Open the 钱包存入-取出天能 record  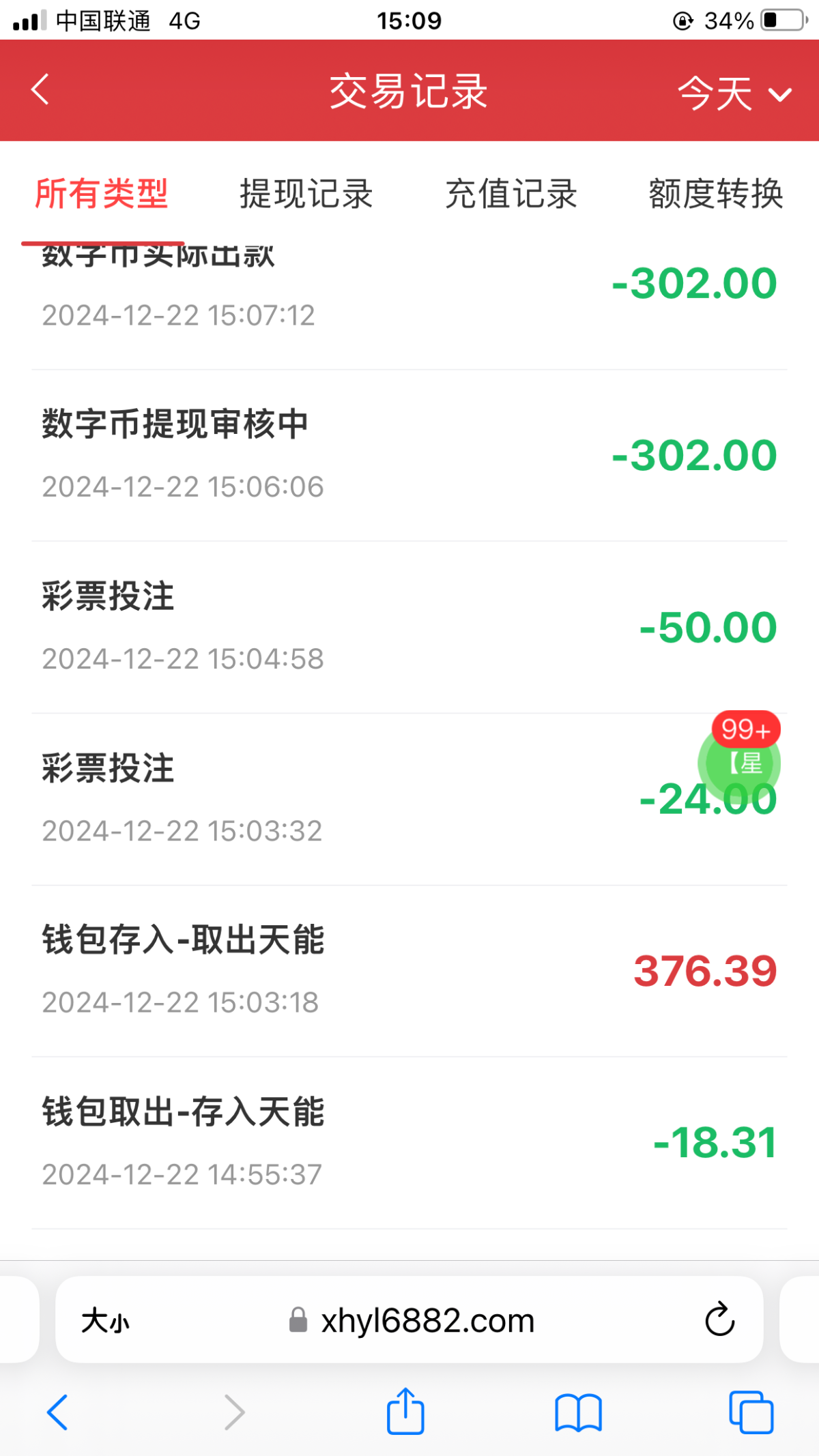pos(409,972)
